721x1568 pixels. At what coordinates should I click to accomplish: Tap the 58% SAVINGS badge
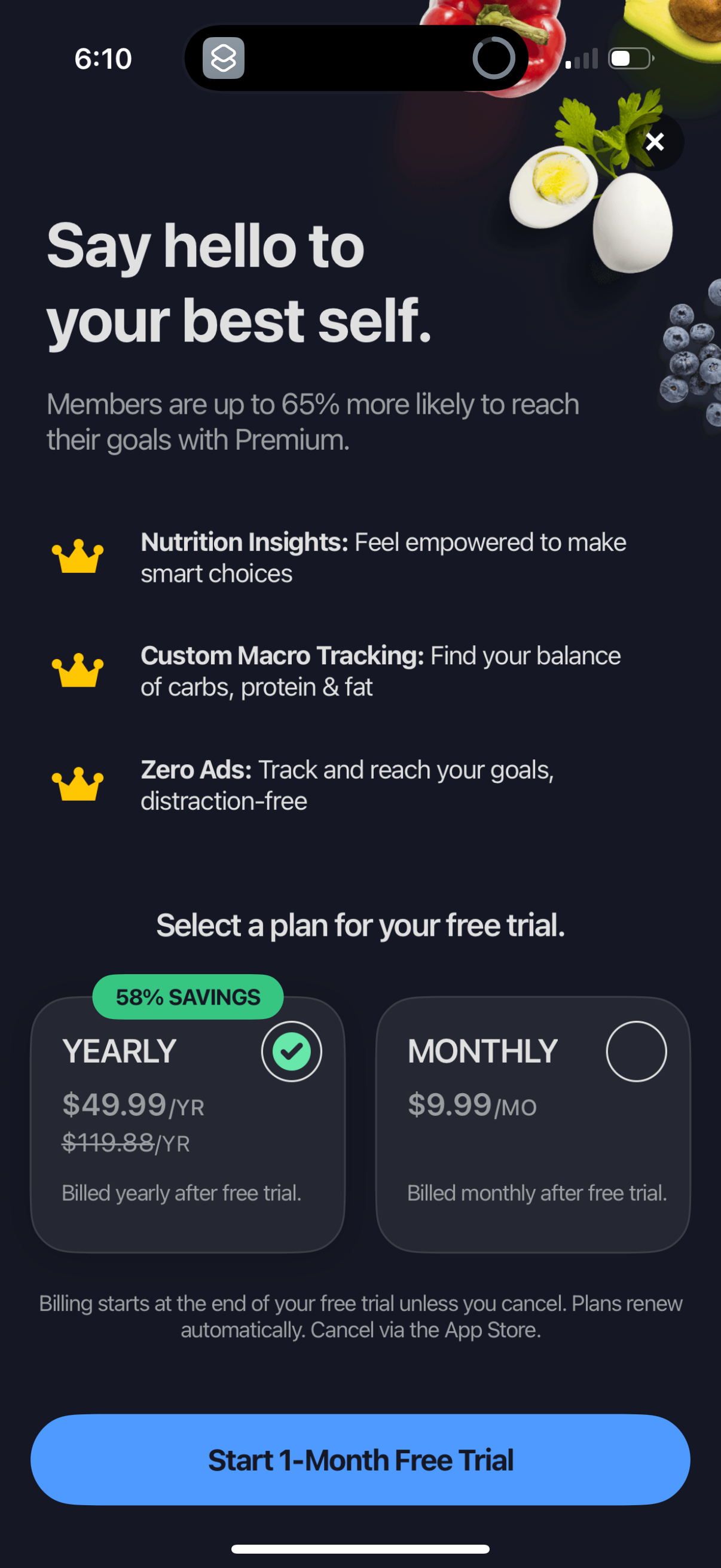point(187,996)
